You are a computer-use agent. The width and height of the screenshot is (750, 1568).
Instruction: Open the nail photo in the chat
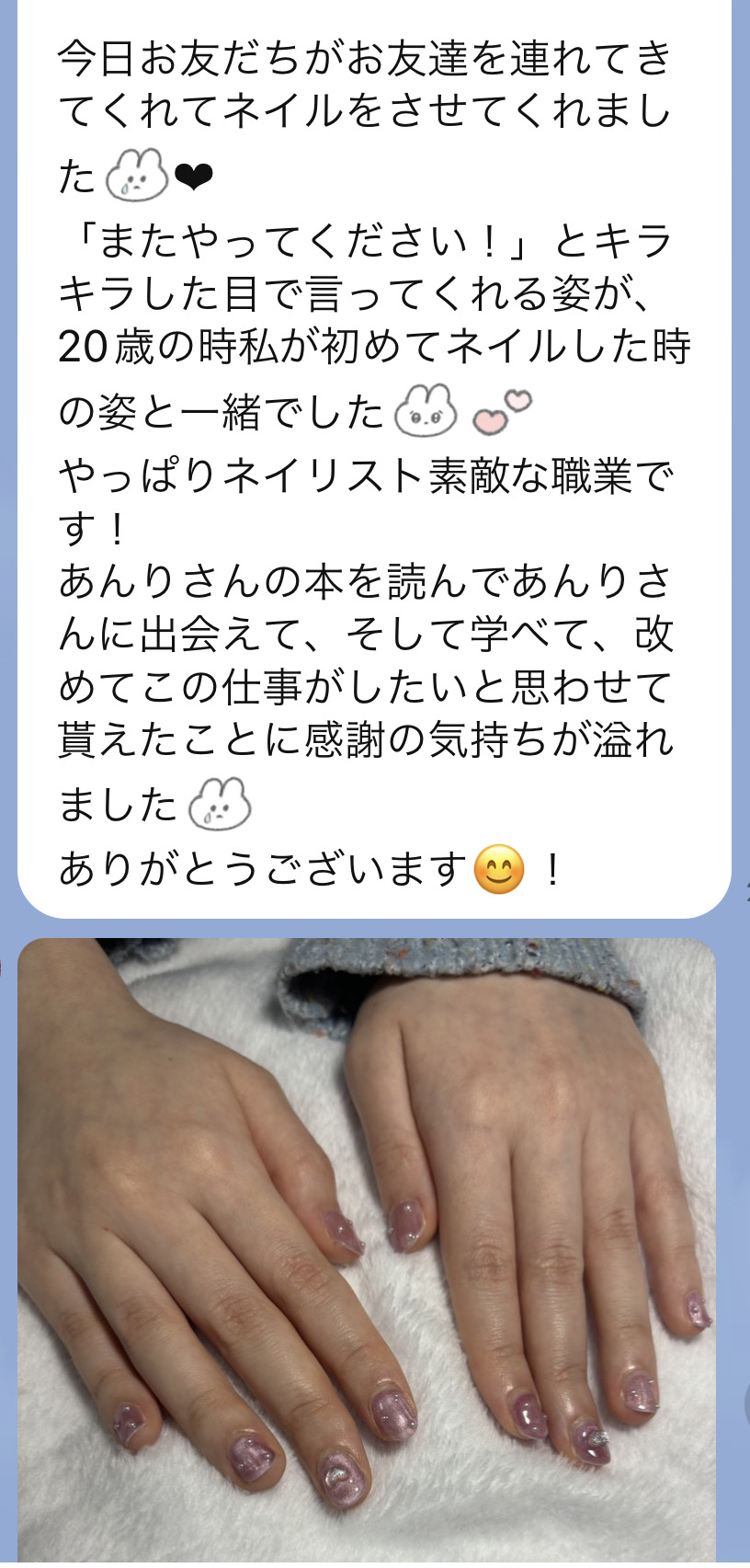(368, 1251)
